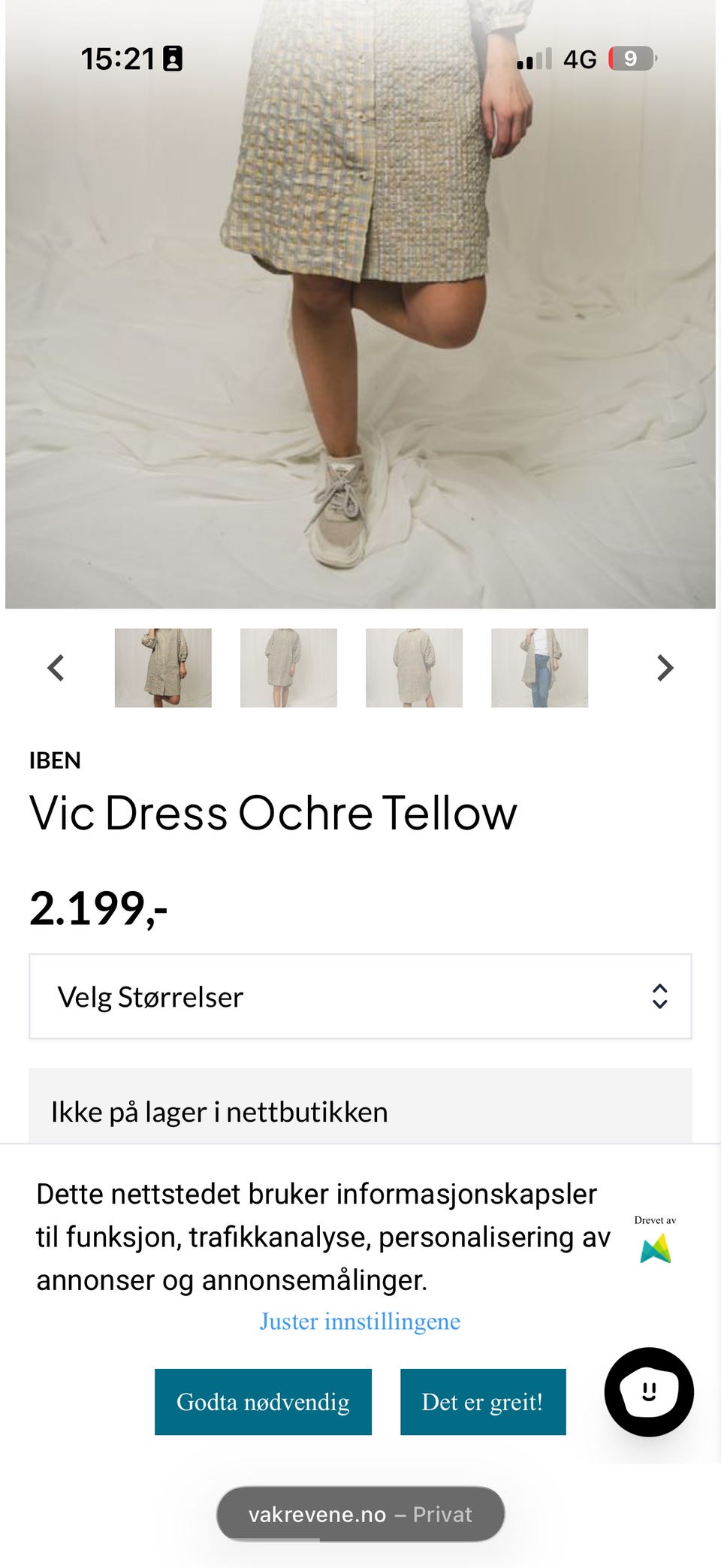Click the 'Ikke på lager i nettbutikken' notice
Image resolution: width=721 pixels, height=1568 pixels.
[x=219, y=1112]
